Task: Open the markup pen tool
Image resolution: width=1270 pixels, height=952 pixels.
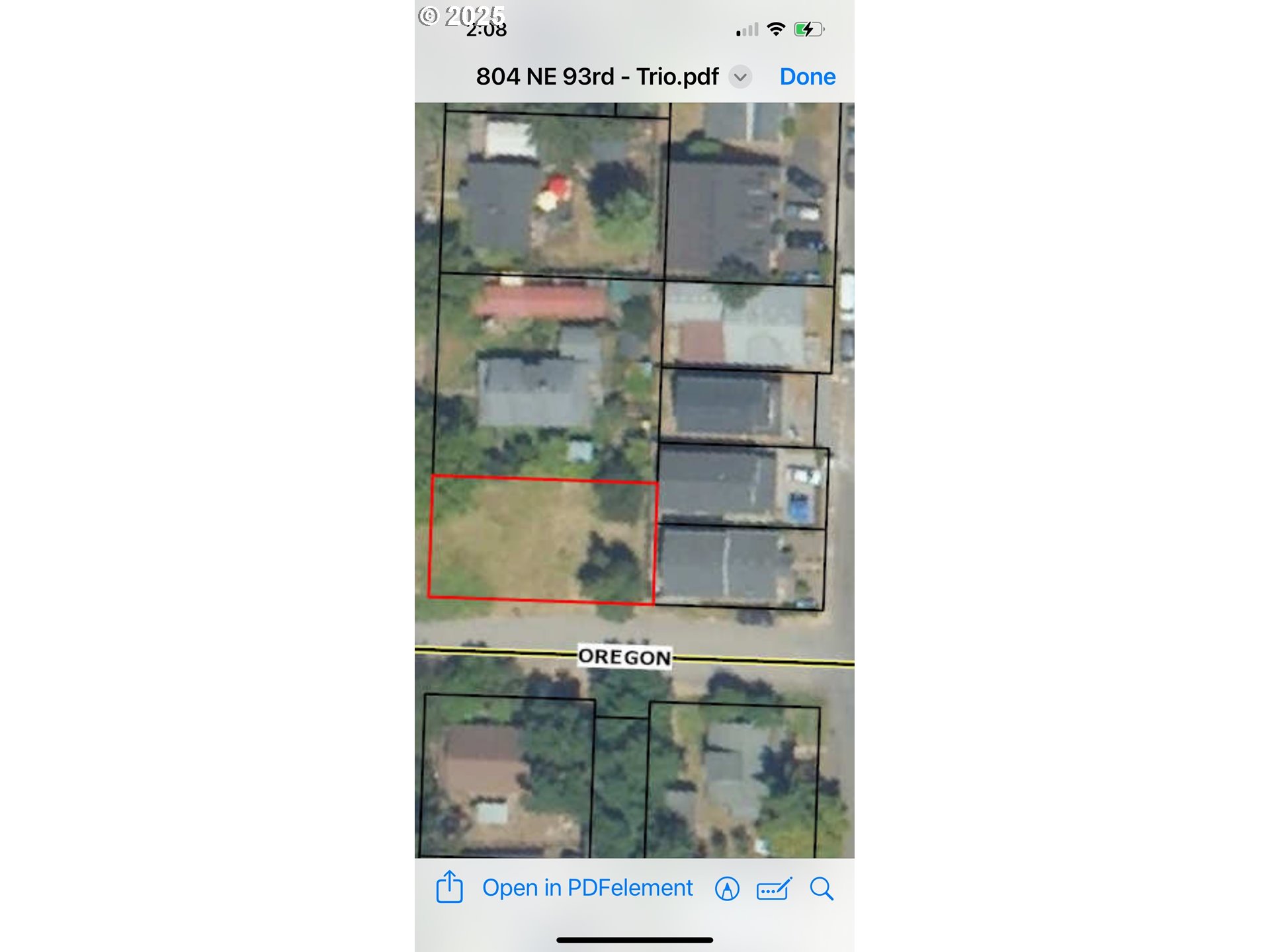Action: click(727, 889)
